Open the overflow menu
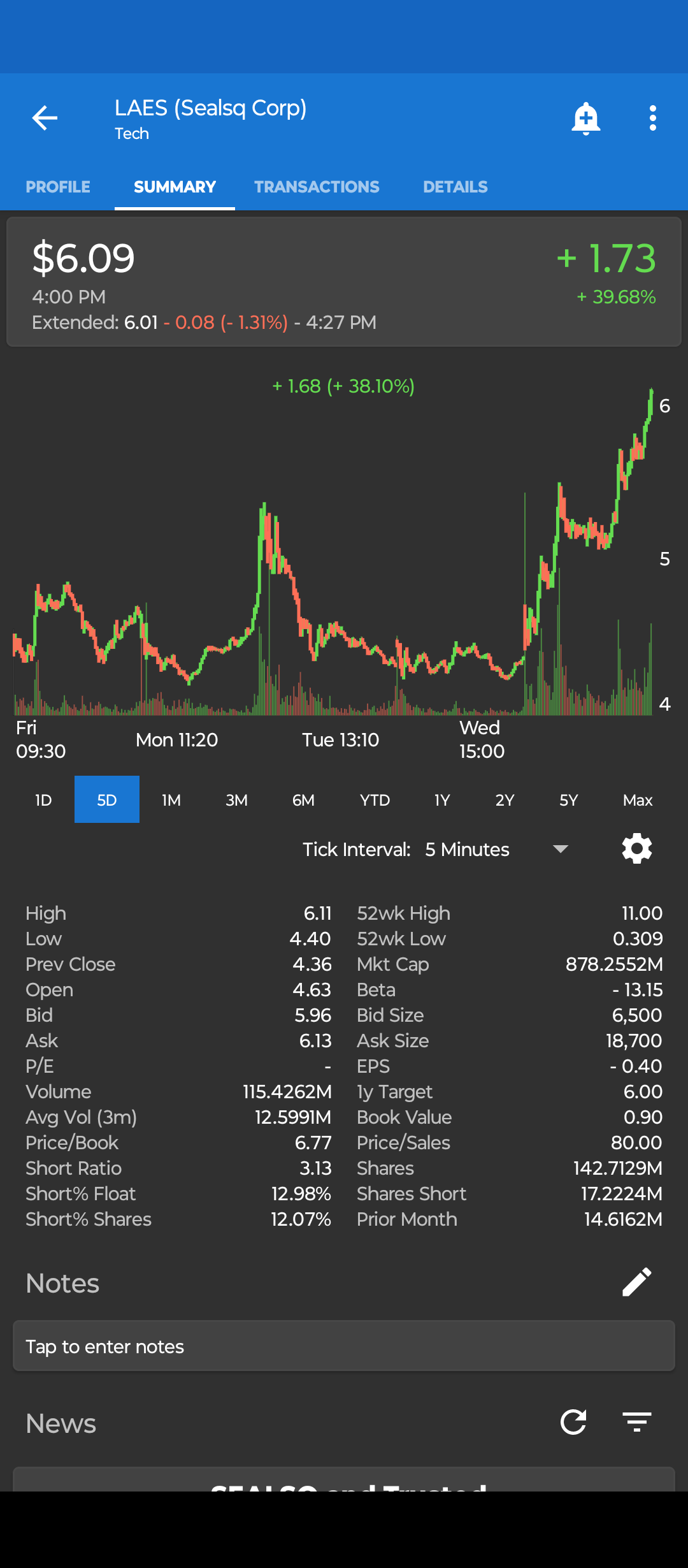Screen dimensions: 688x1568 pyautogui.click(x=652, y=118)
